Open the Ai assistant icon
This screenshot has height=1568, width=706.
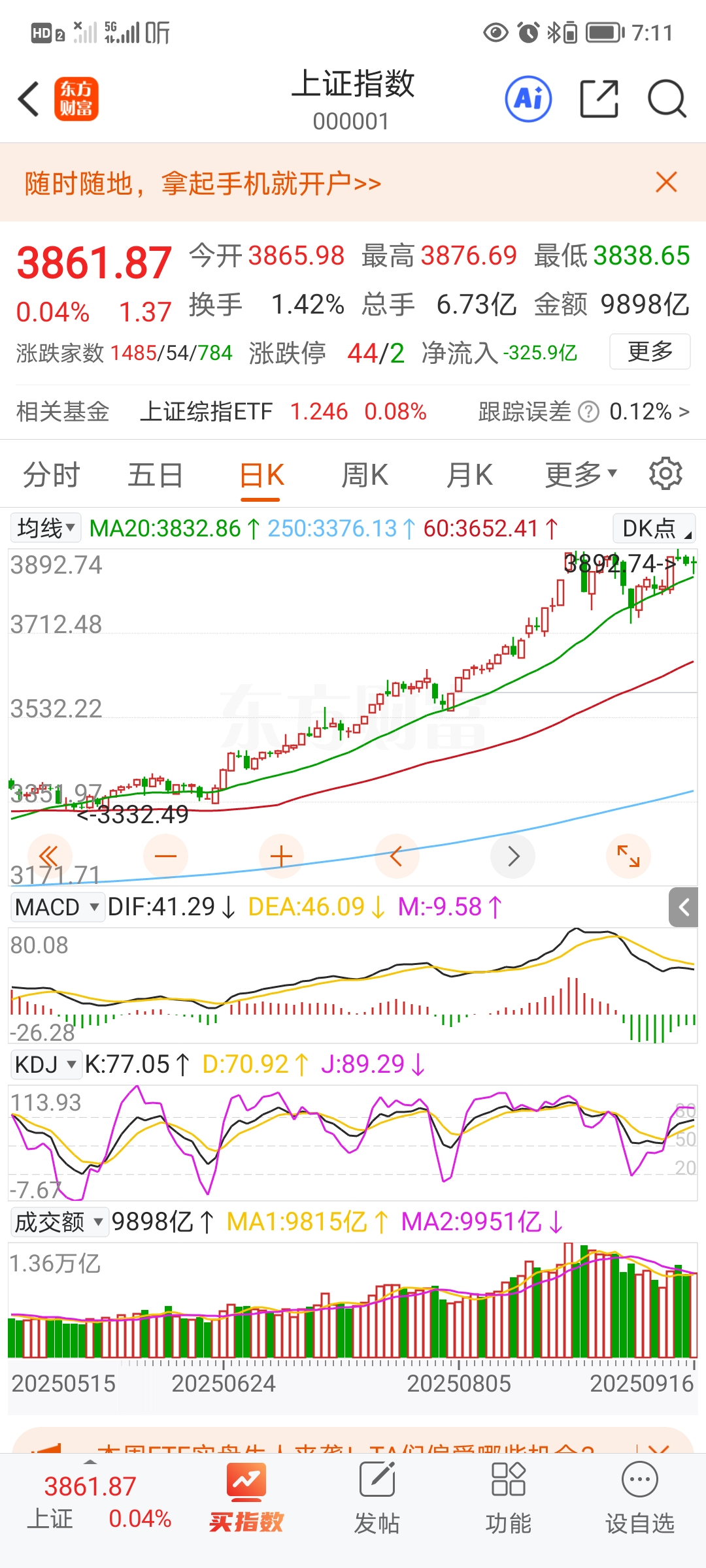[528, 99]
